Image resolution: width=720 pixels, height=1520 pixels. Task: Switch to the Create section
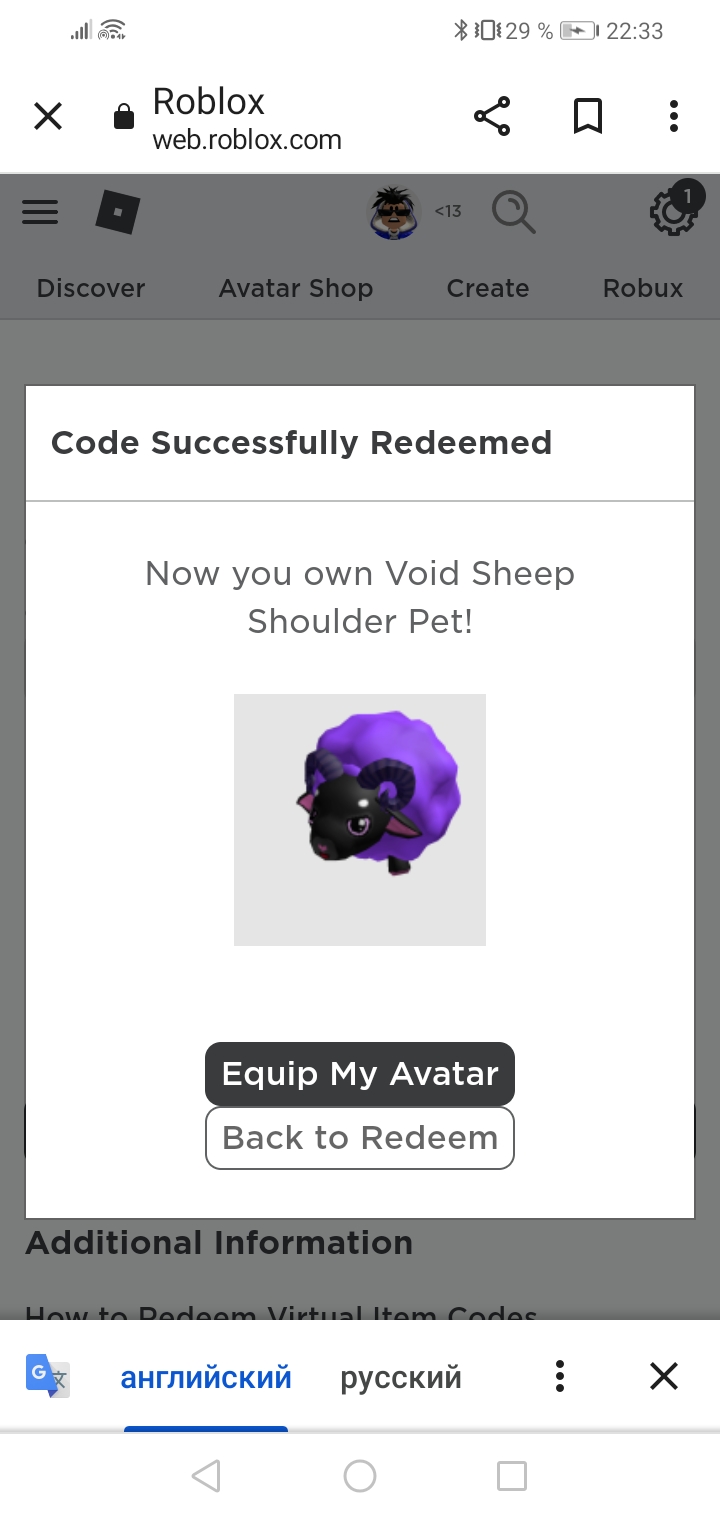pyautogui.click(x=488, y=288)
